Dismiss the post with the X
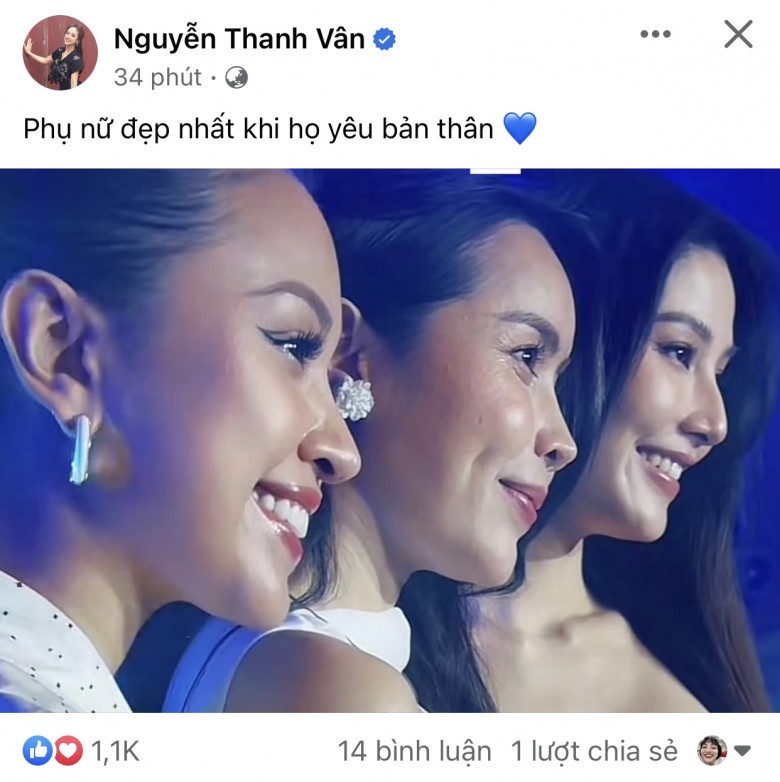The height and width of the screenshot is (782, 780). click(738, 35)
